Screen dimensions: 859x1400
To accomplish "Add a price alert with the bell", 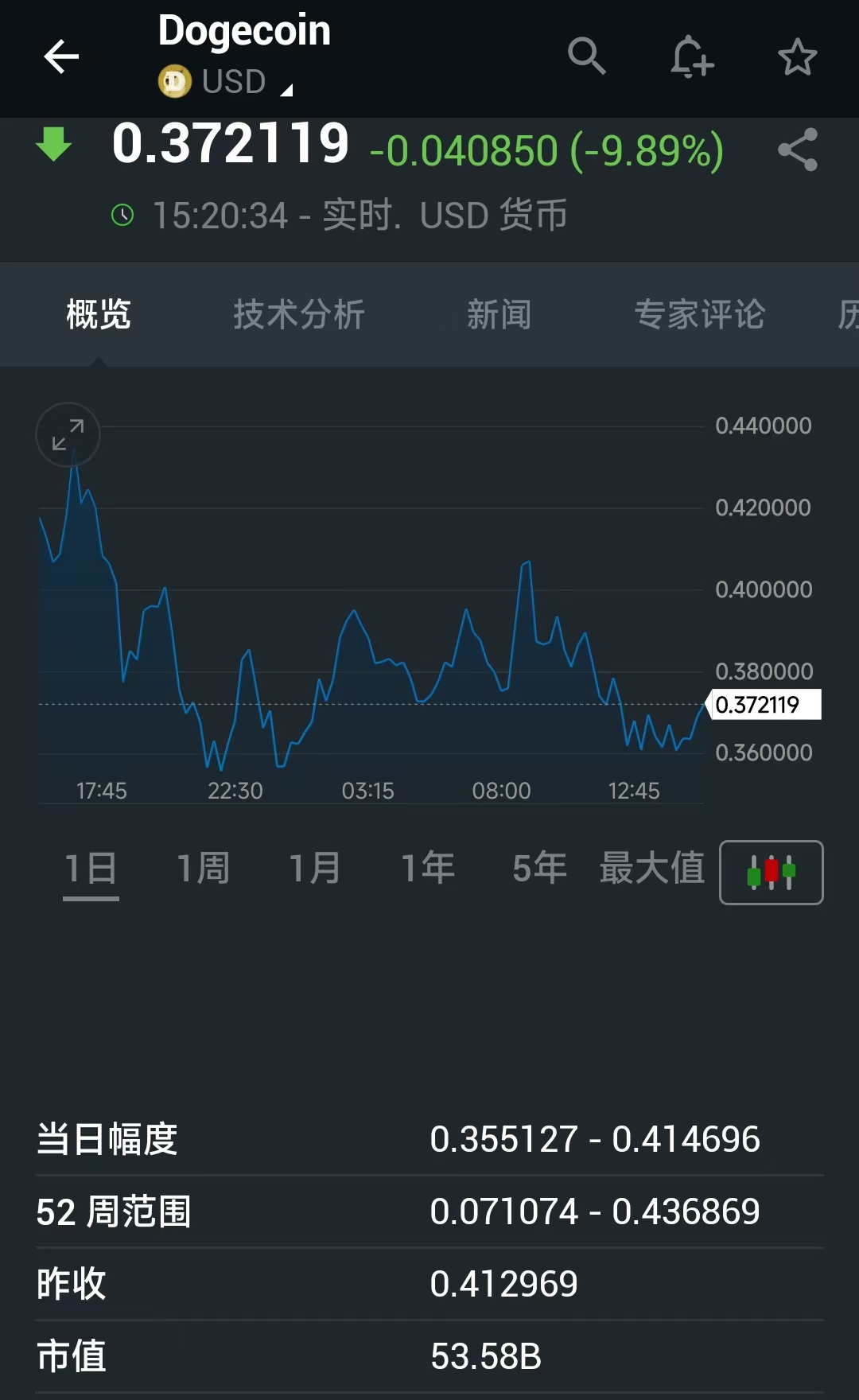I will (x=691, y=56).
